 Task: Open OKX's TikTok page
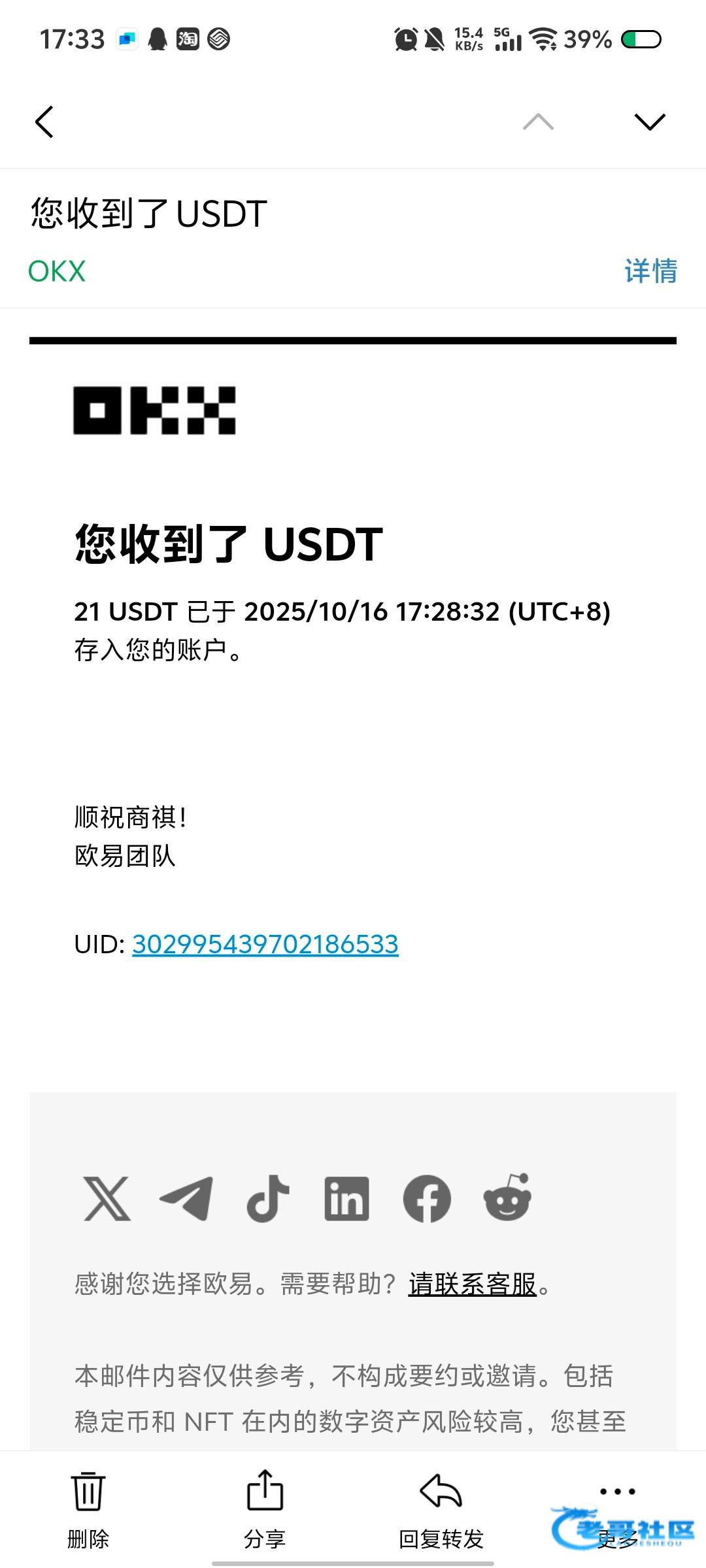coord(267,1199)
